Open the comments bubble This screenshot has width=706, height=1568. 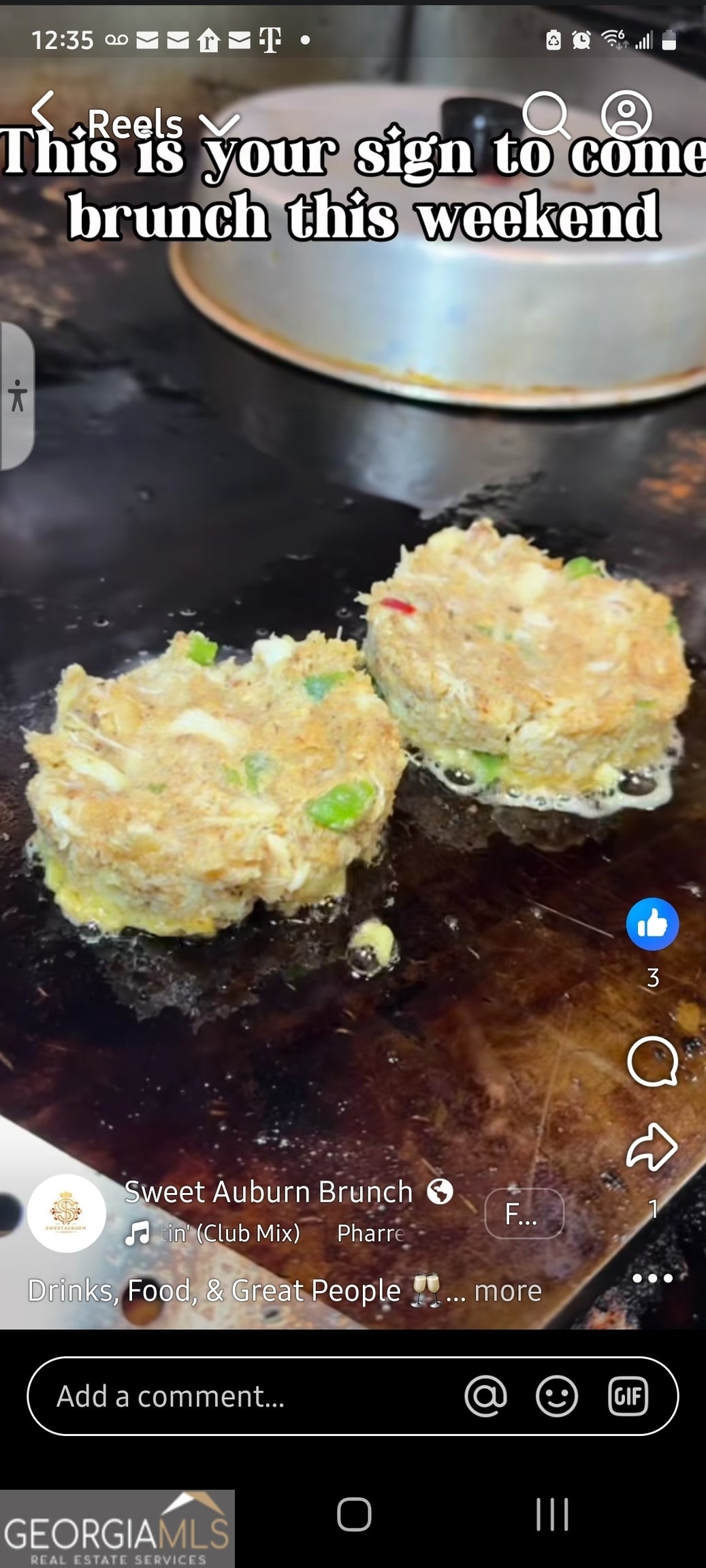click(652, 1062)
